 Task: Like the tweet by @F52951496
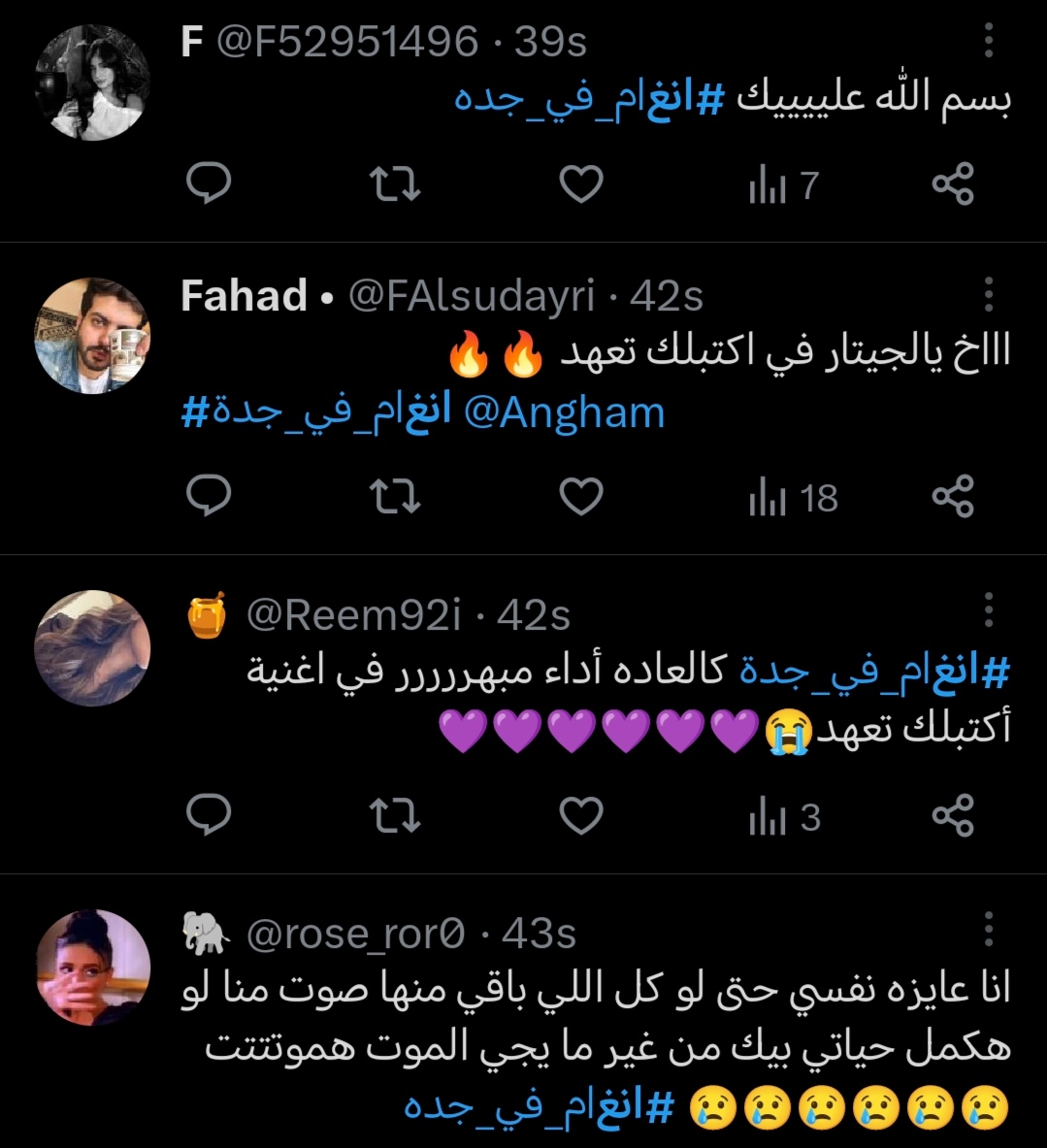(580, 184)
